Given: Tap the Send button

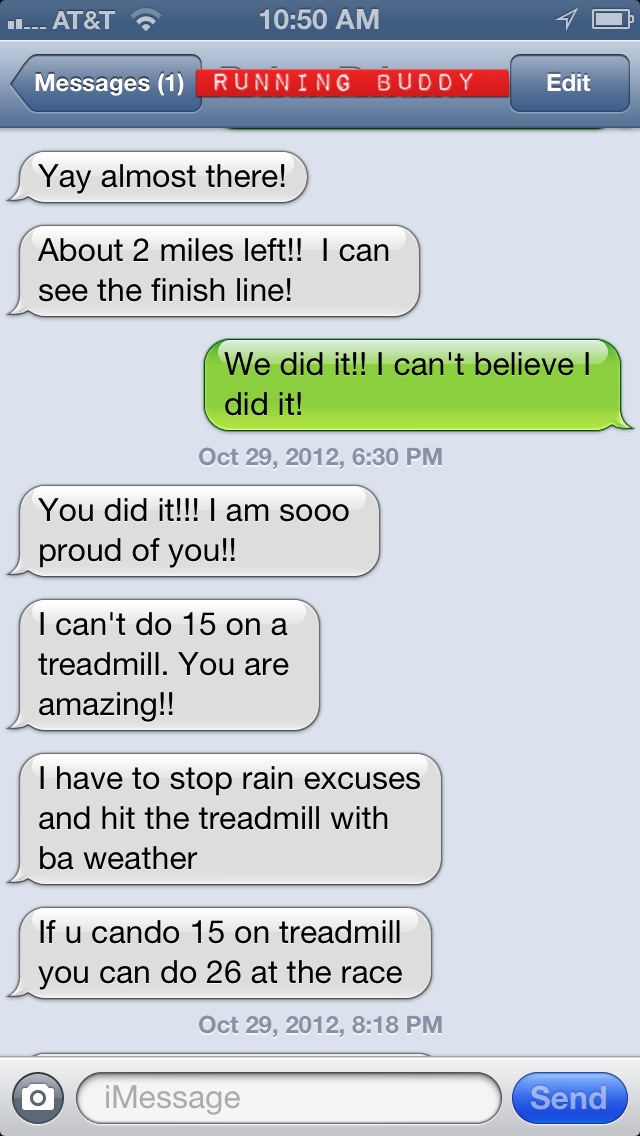Looking at the screenshot, I should (x=568, y=1098).
